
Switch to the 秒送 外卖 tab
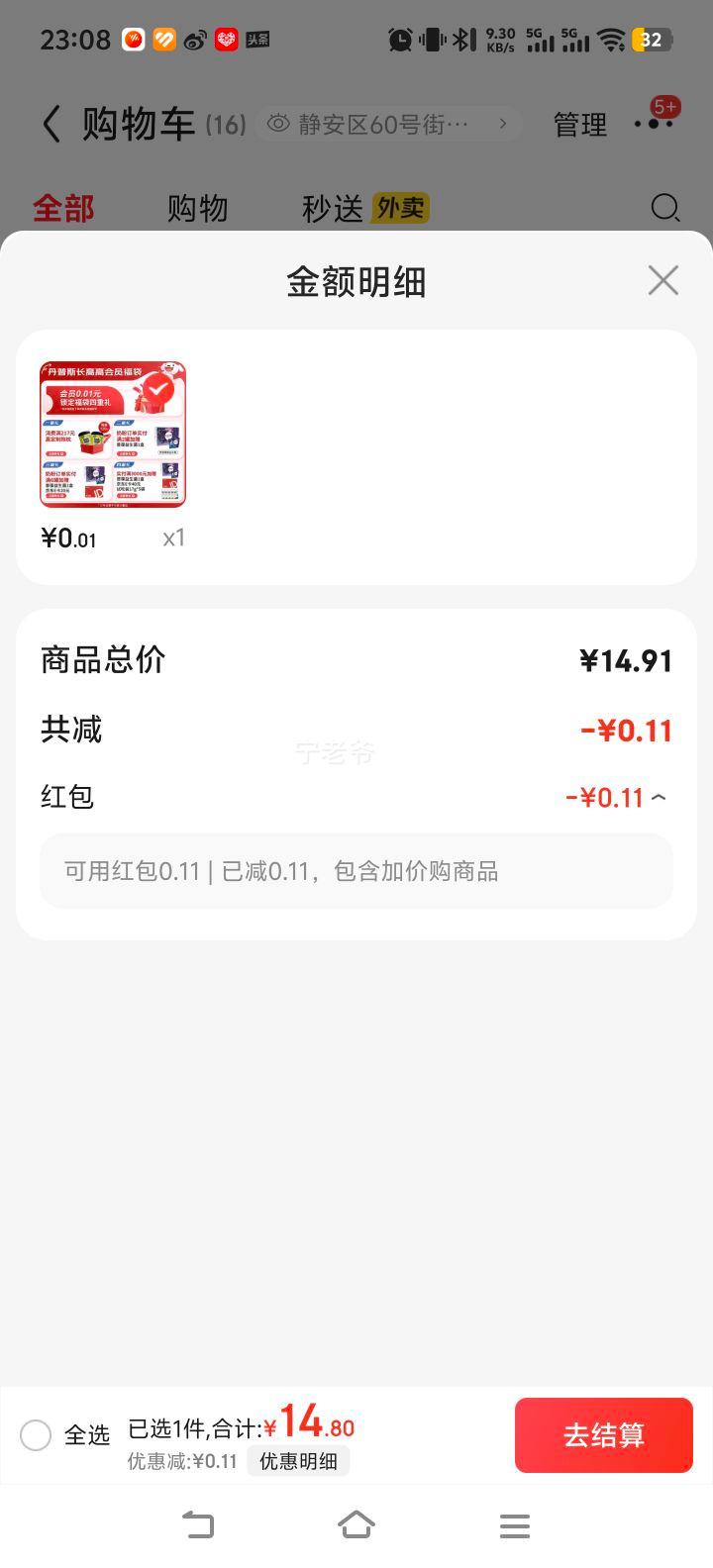[x=364, y=209]
